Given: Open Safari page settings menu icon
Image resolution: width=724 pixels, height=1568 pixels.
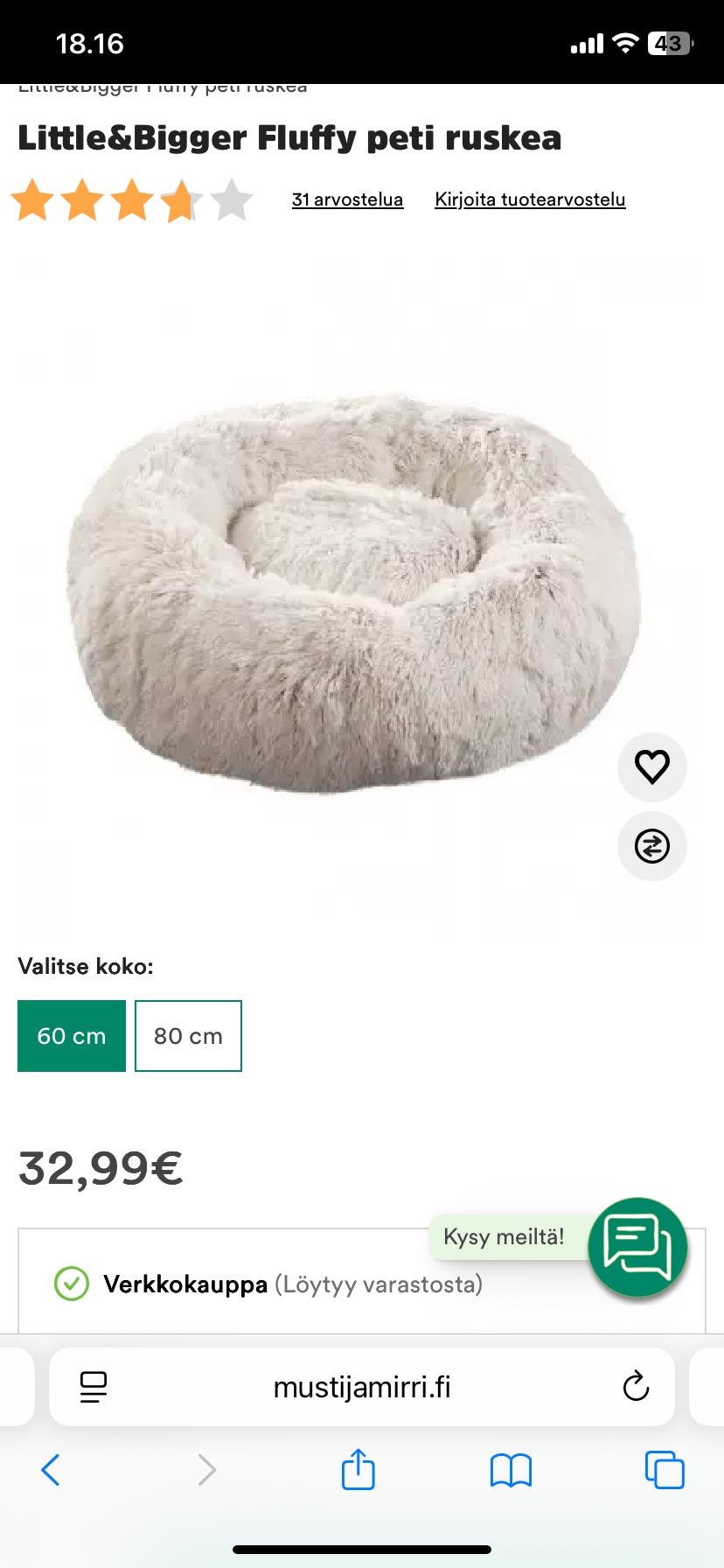Looking at the screenshot, I should click(x=94, y=1387).
